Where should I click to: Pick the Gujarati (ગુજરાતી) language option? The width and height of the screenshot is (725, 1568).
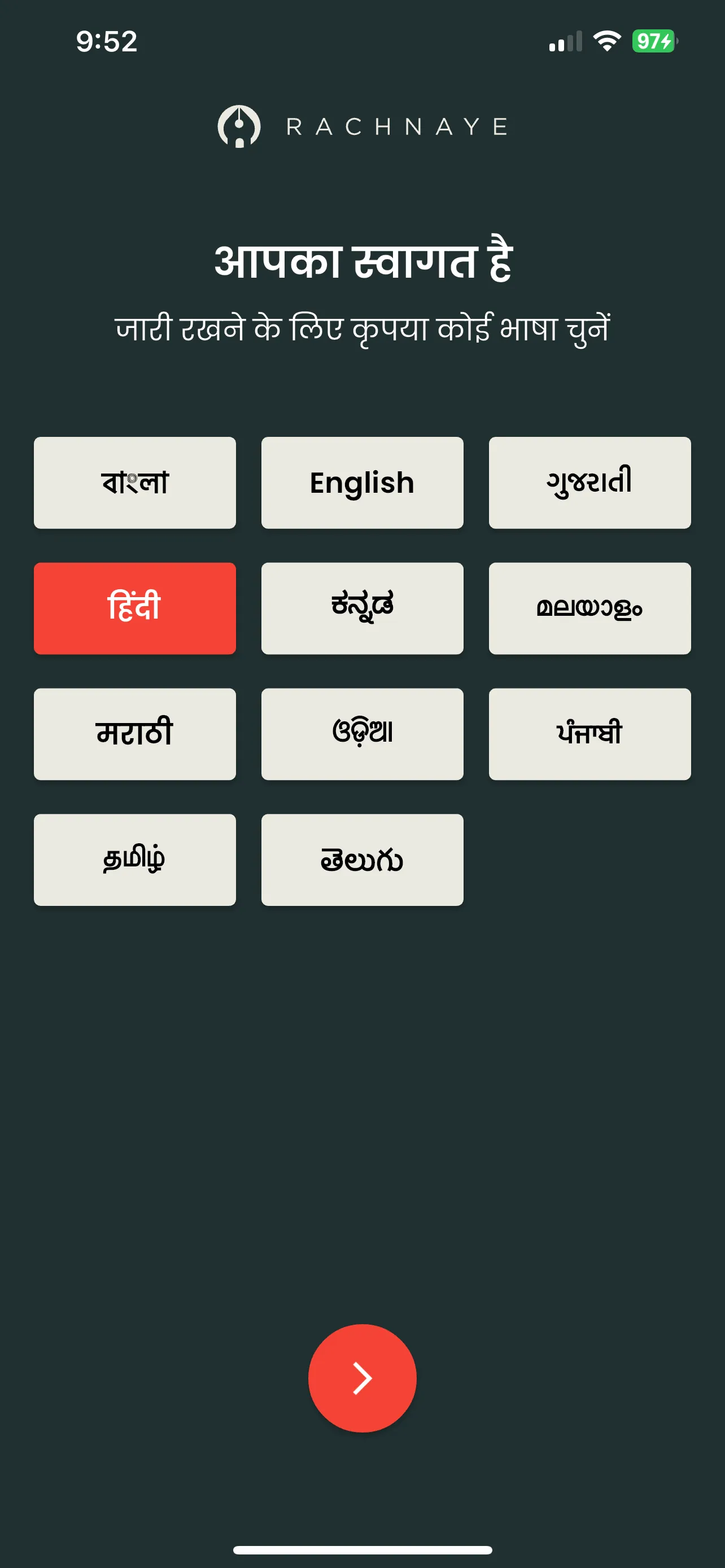coord(589,483)
